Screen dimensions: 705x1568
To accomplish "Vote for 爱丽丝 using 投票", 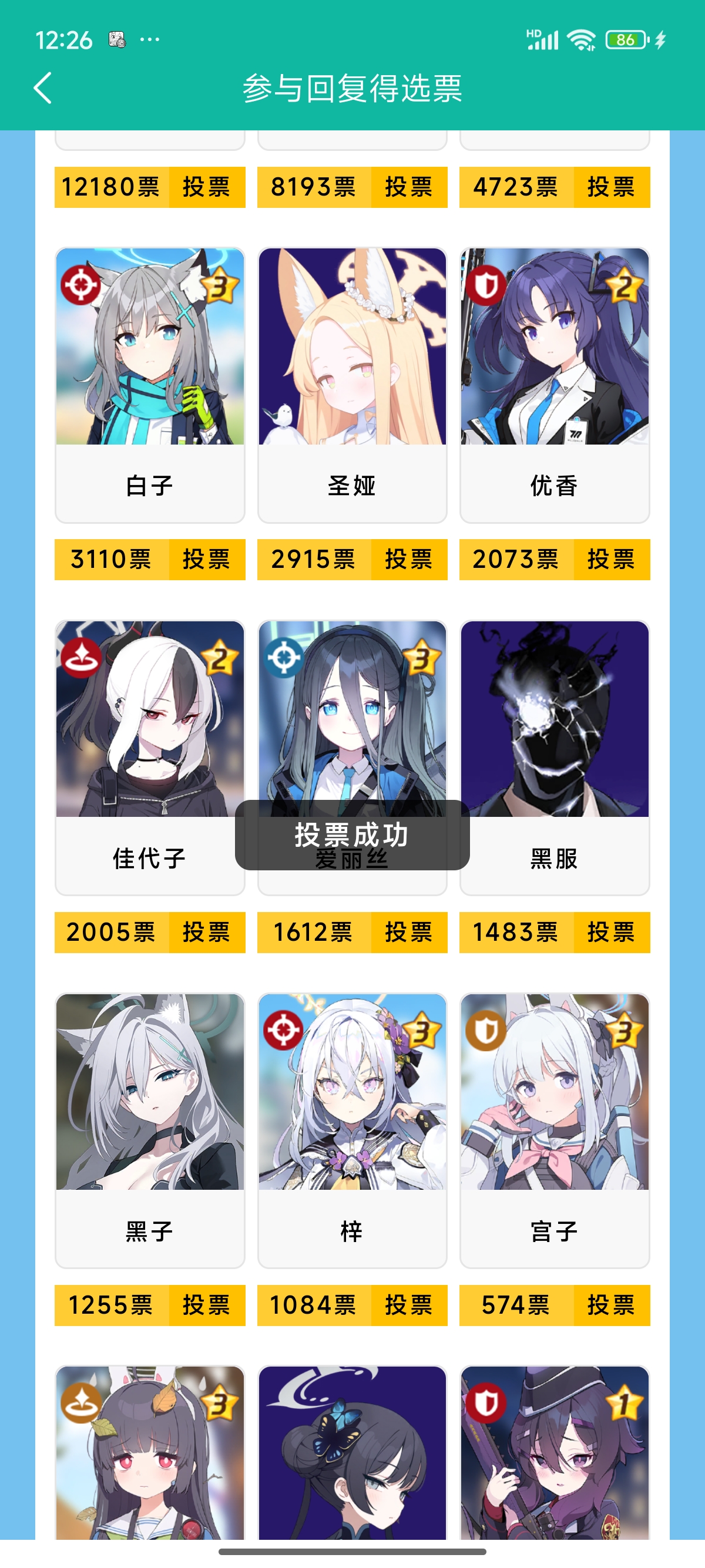I will 408,932.
